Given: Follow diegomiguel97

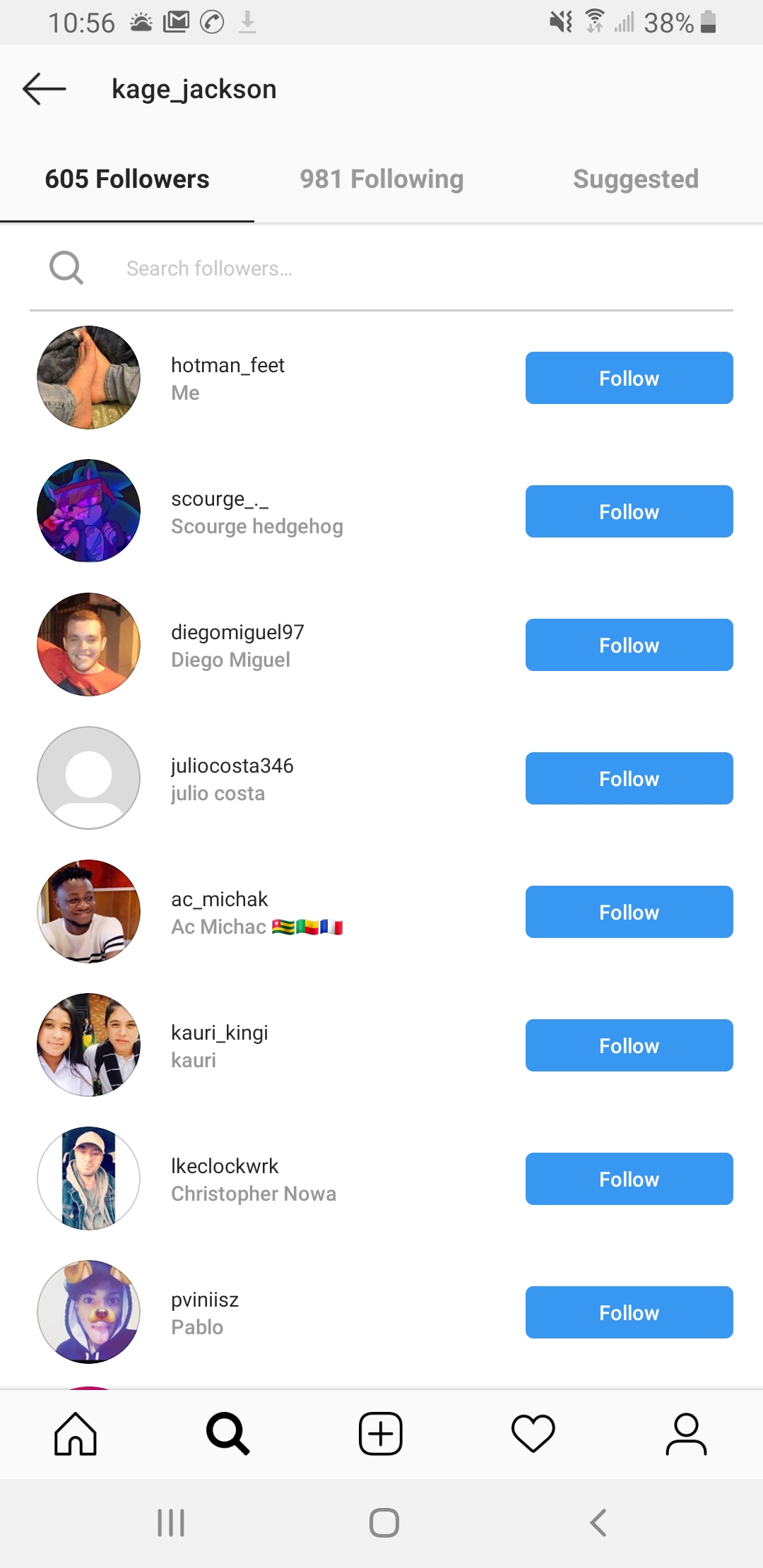Looking at the screenshot, I should [629, 645].
